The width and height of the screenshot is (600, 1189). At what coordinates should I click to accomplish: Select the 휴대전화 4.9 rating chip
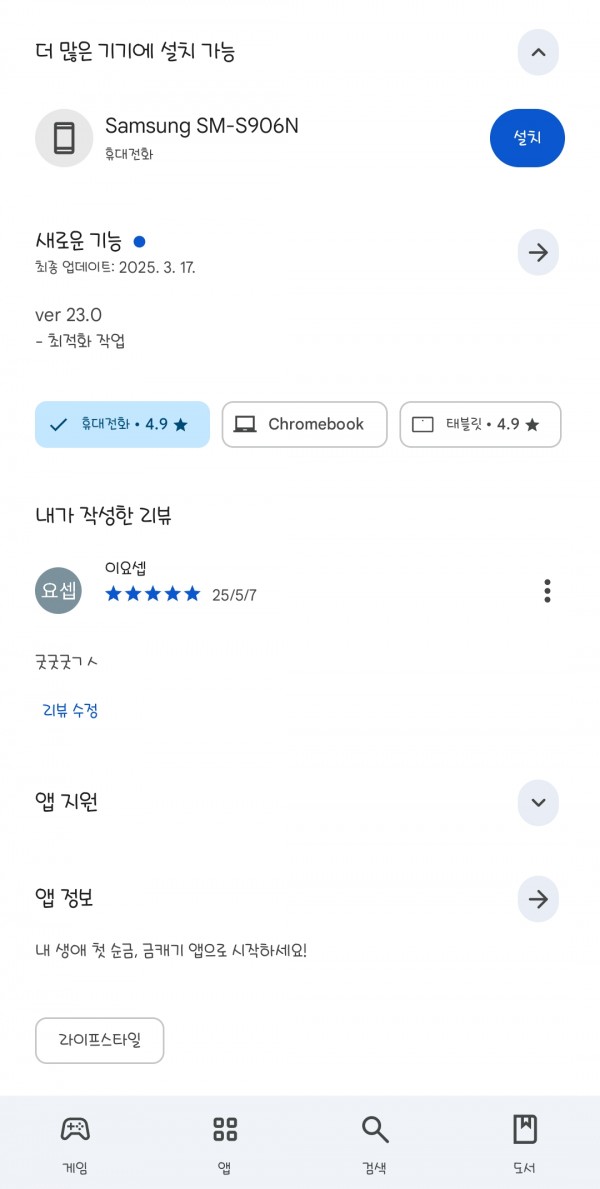click(122, 425)
